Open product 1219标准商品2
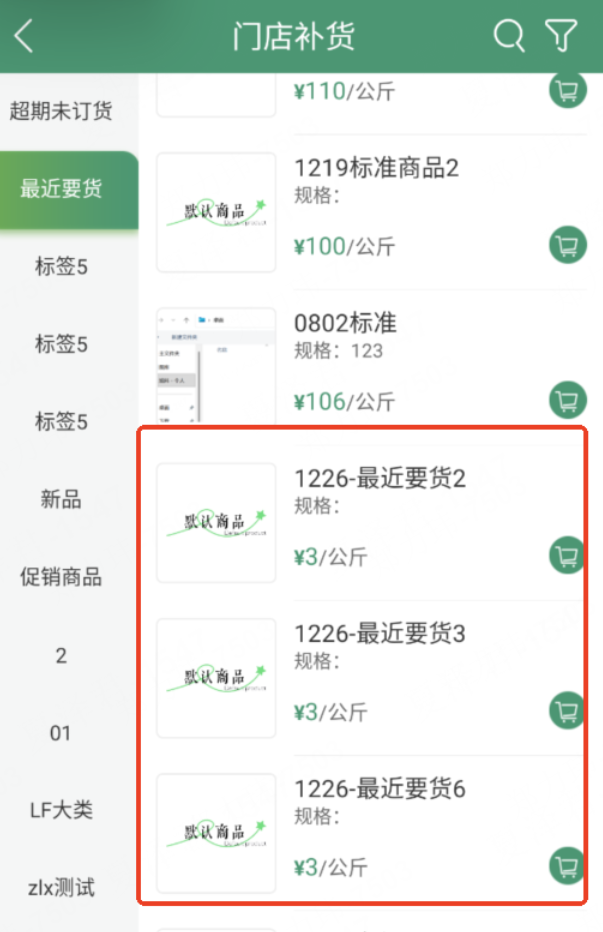 [x=376, y=168]
